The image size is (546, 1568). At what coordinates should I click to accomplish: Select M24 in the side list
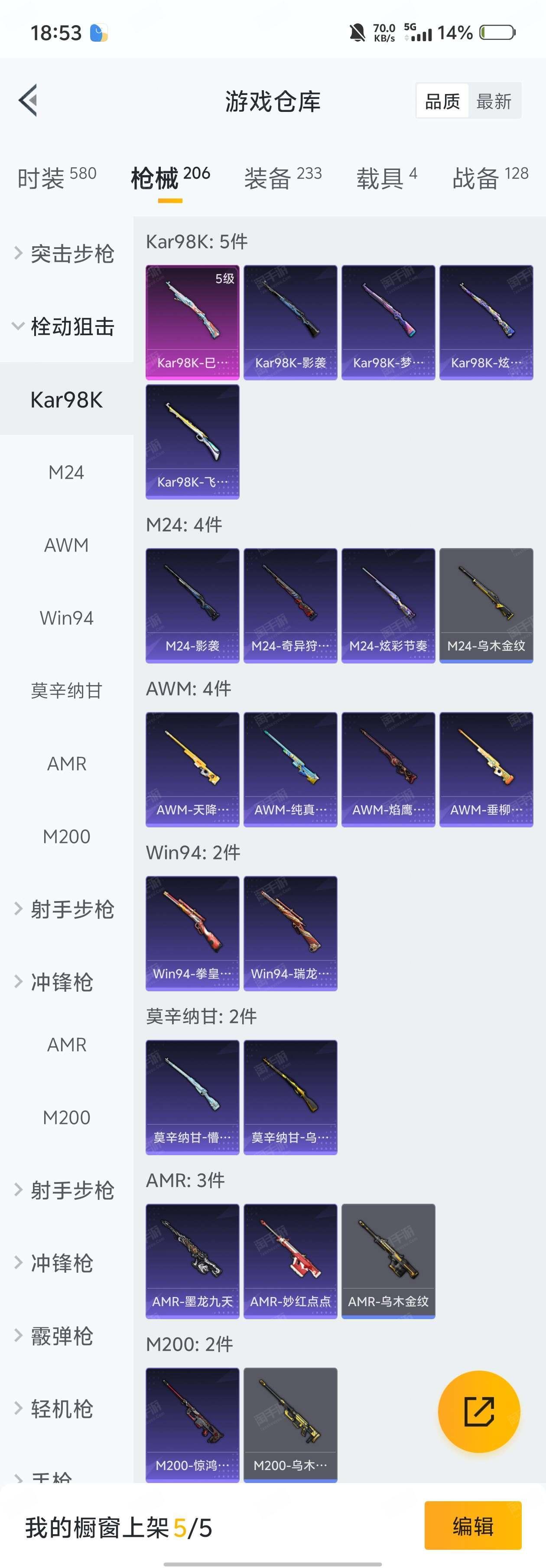tap(66, 472)
